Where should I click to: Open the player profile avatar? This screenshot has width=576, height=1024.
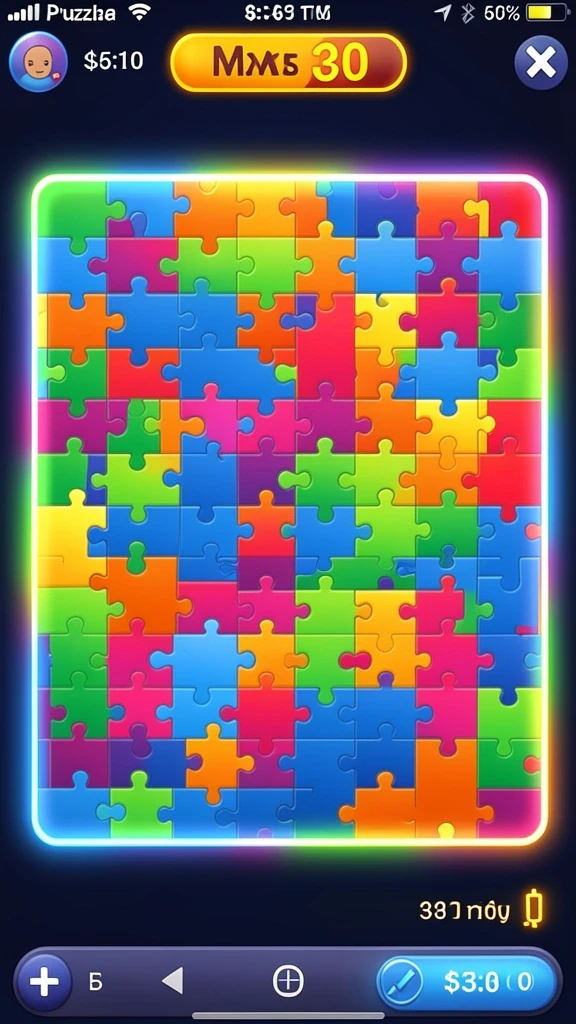point(38,61)
